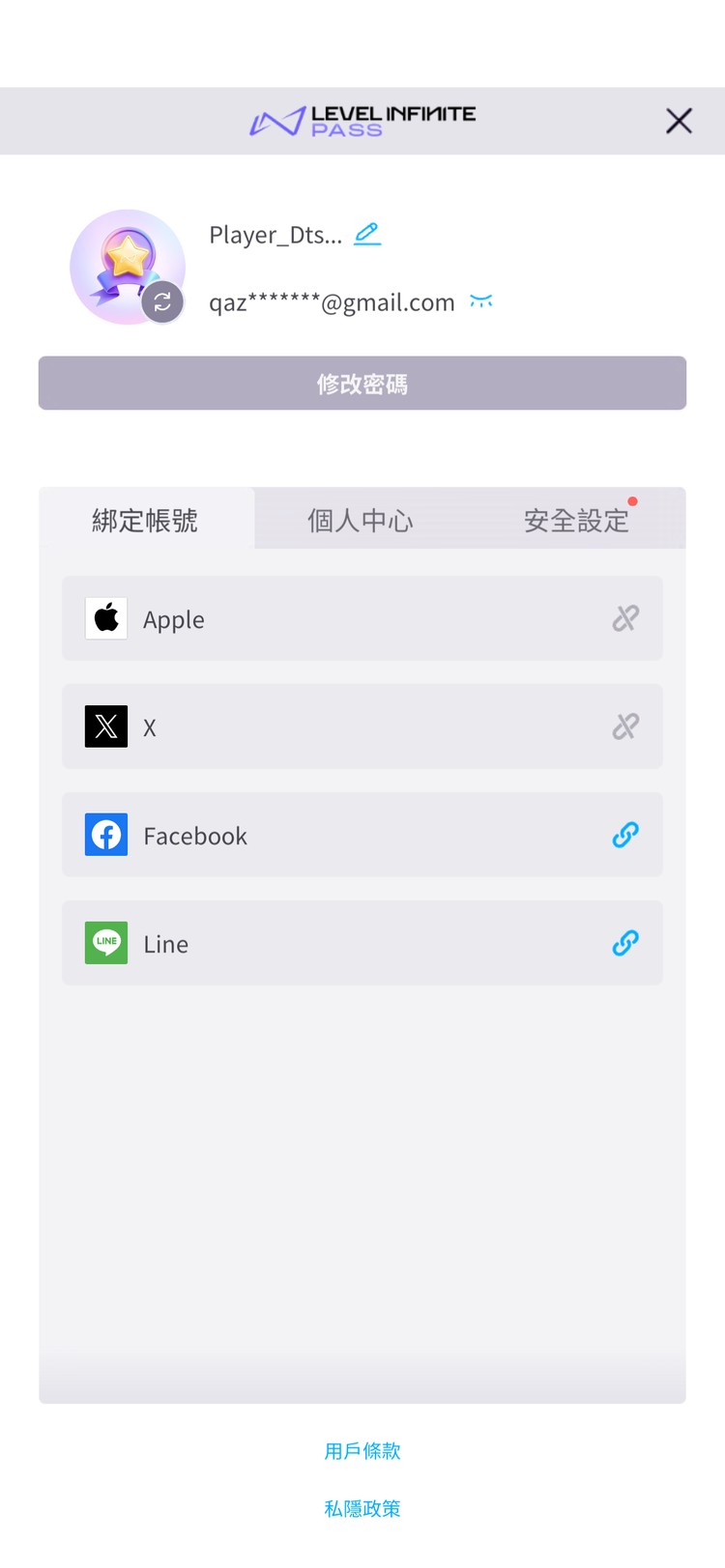The width and height of the screenshot is (725, 1568).
Task: Click the pencil icon to edit nickname
Action: (367, 234)
